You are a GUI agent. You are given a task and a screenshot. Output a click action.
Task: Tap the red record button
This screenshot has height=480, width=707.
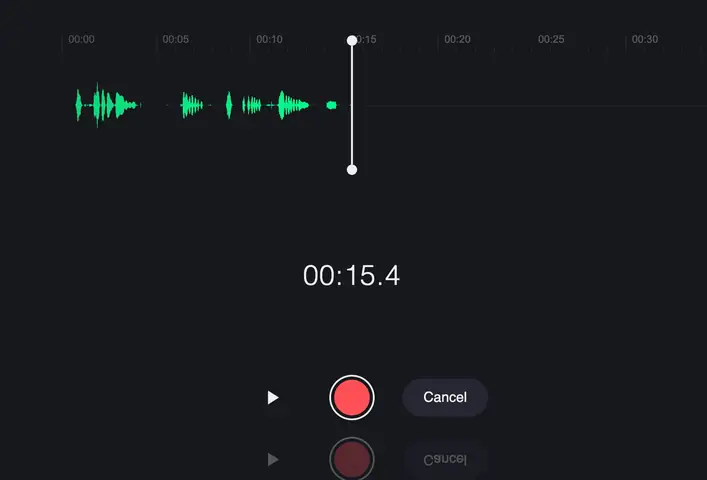351,398
